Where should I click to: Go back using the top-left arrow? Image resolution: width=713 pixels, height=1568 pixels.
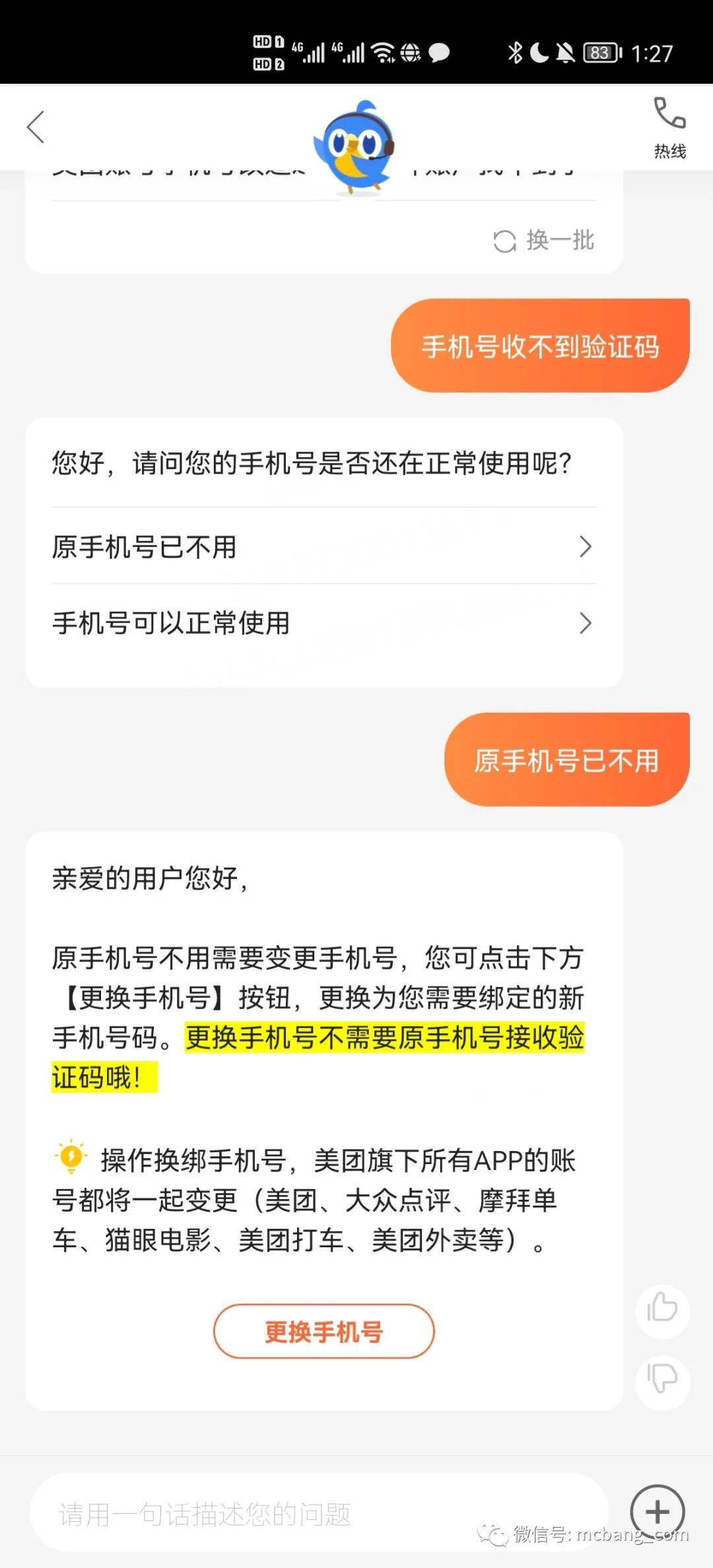[x=36, y=127]
